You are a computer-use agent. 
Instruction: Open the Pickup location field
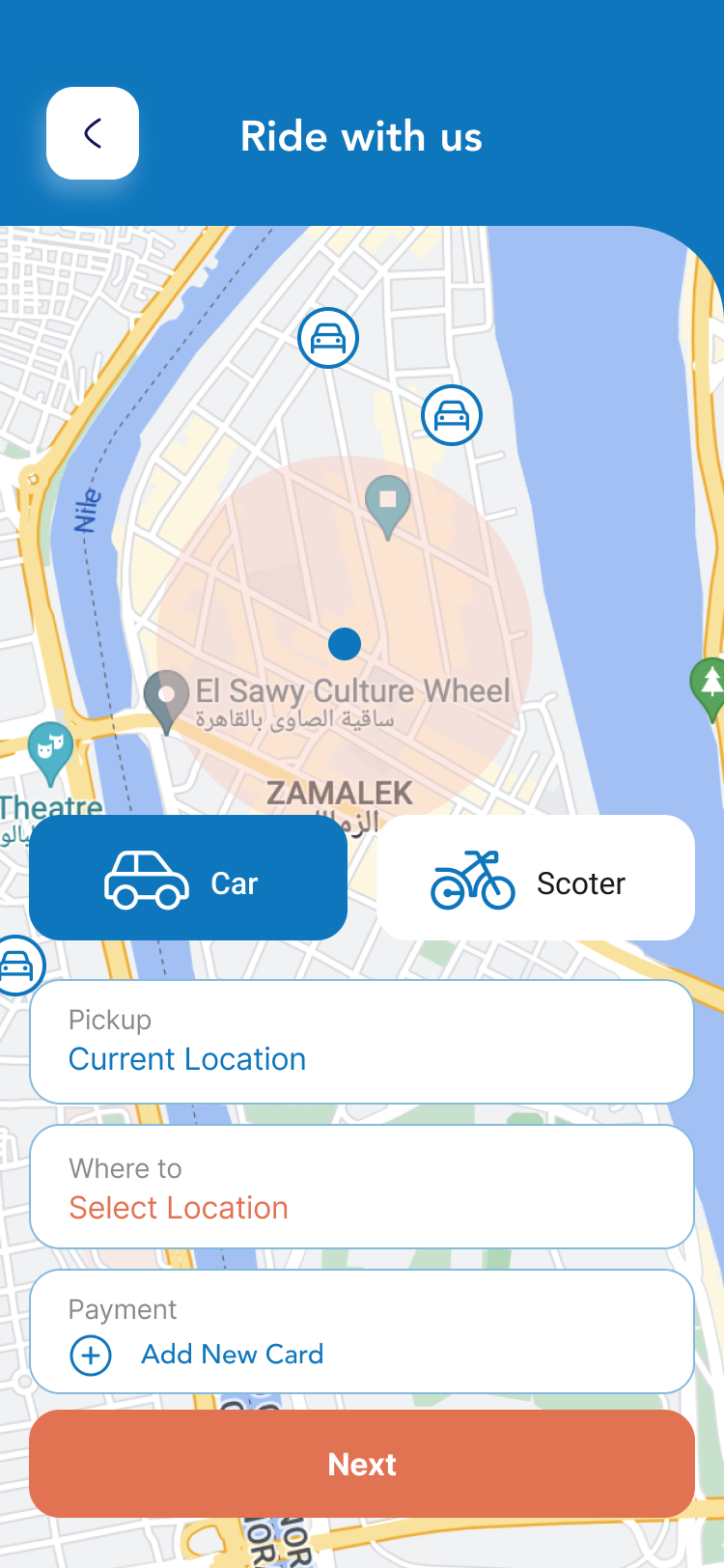pos(362,1042)
